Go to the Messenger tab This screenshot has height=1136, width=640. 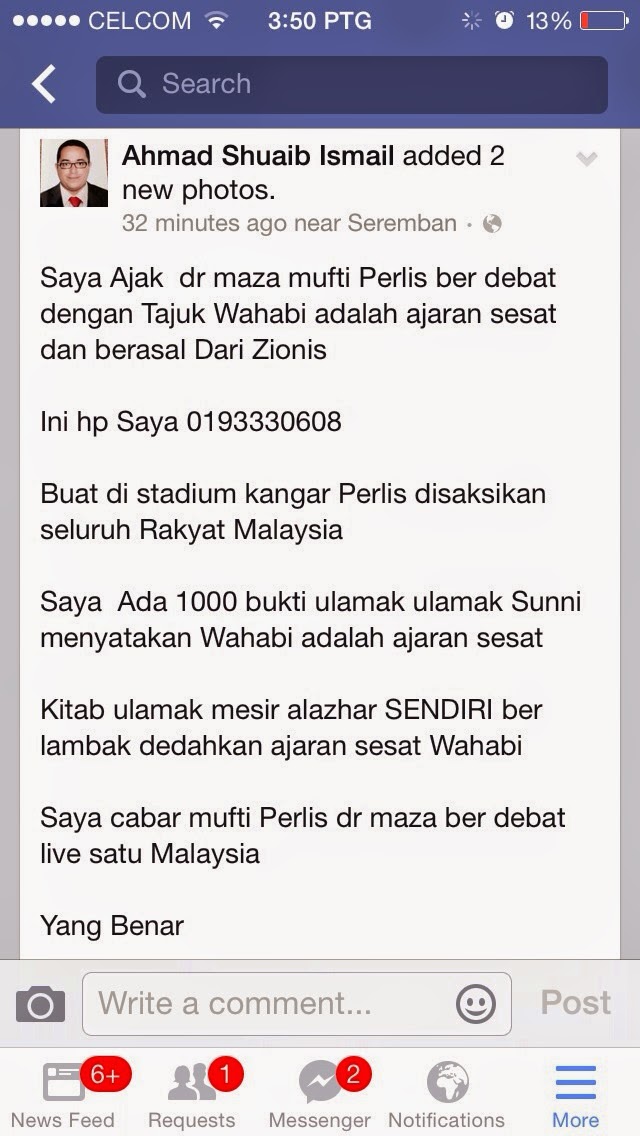pyautogui.click(x=320, y=1094)
